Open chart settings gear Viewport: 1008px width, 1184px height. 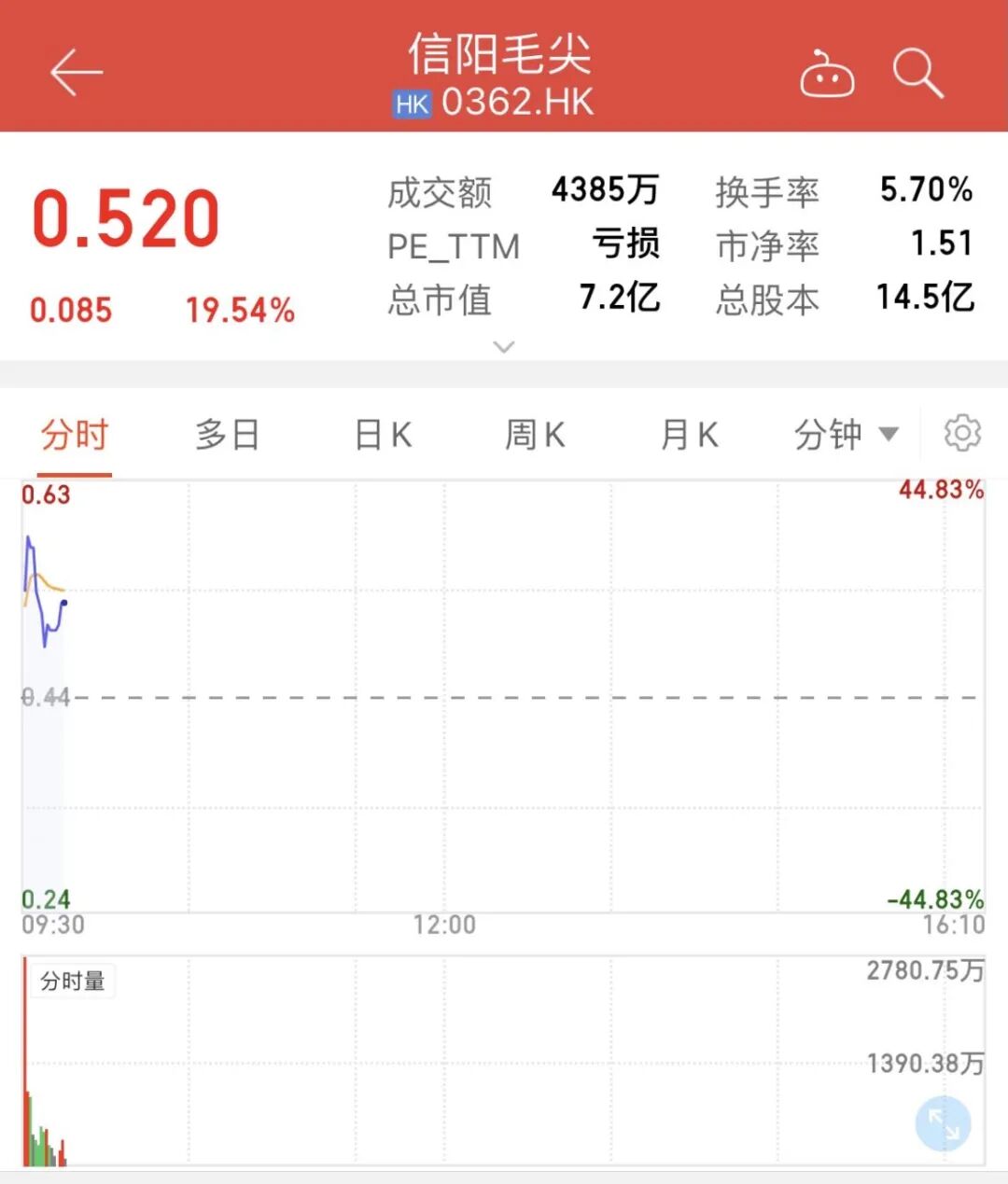pyautogui.click(x=962, y=434)
